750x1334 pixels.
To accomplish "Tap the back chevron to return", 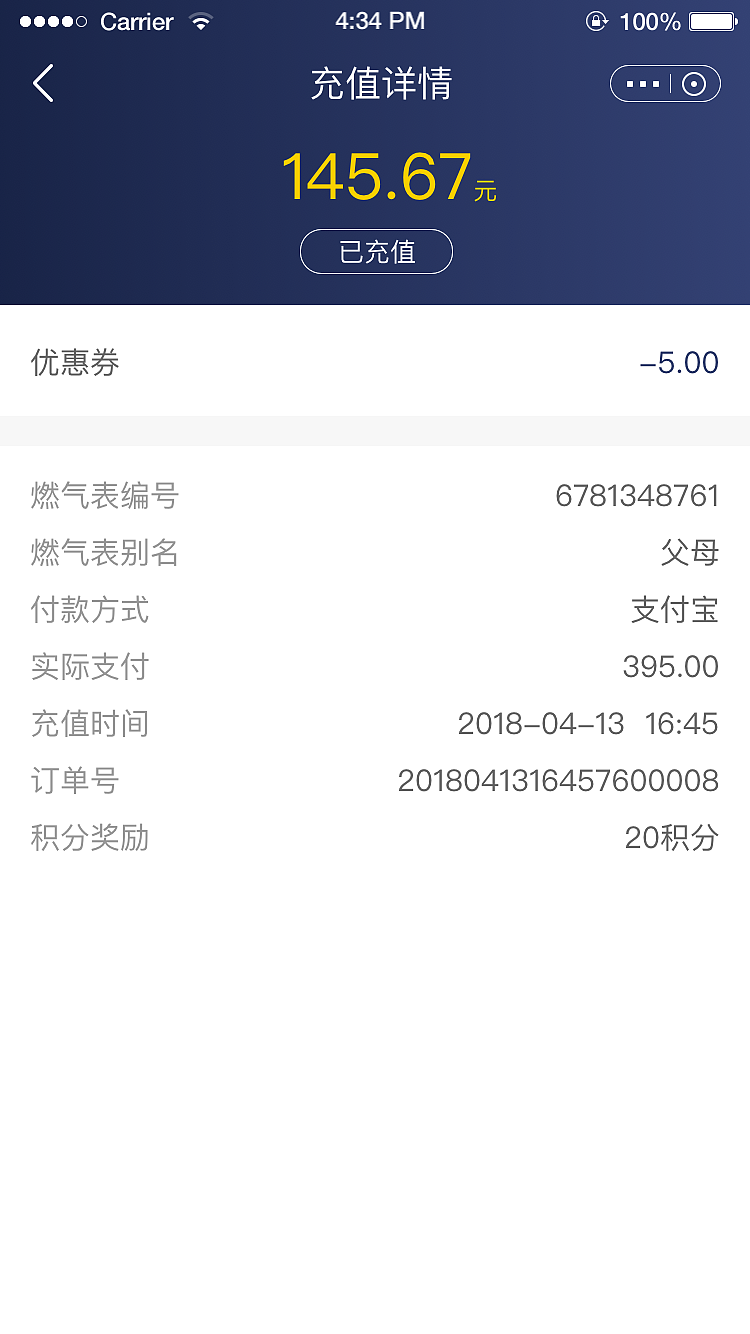I will pyautogui.click(x=42, y=84).
